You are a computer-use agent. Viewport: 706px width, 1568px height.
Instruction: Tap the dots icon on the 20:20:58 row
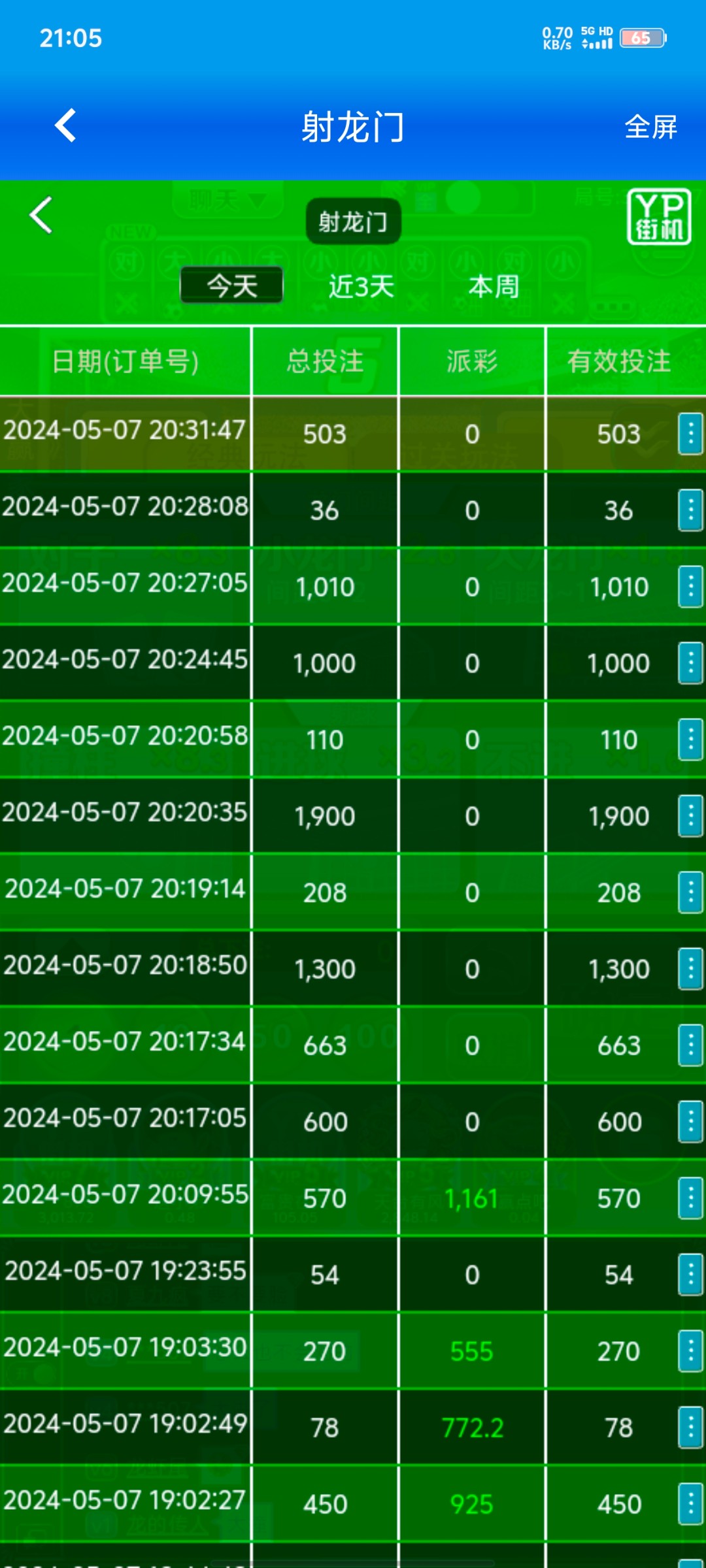pyautogui.click(x=690, y=739)
